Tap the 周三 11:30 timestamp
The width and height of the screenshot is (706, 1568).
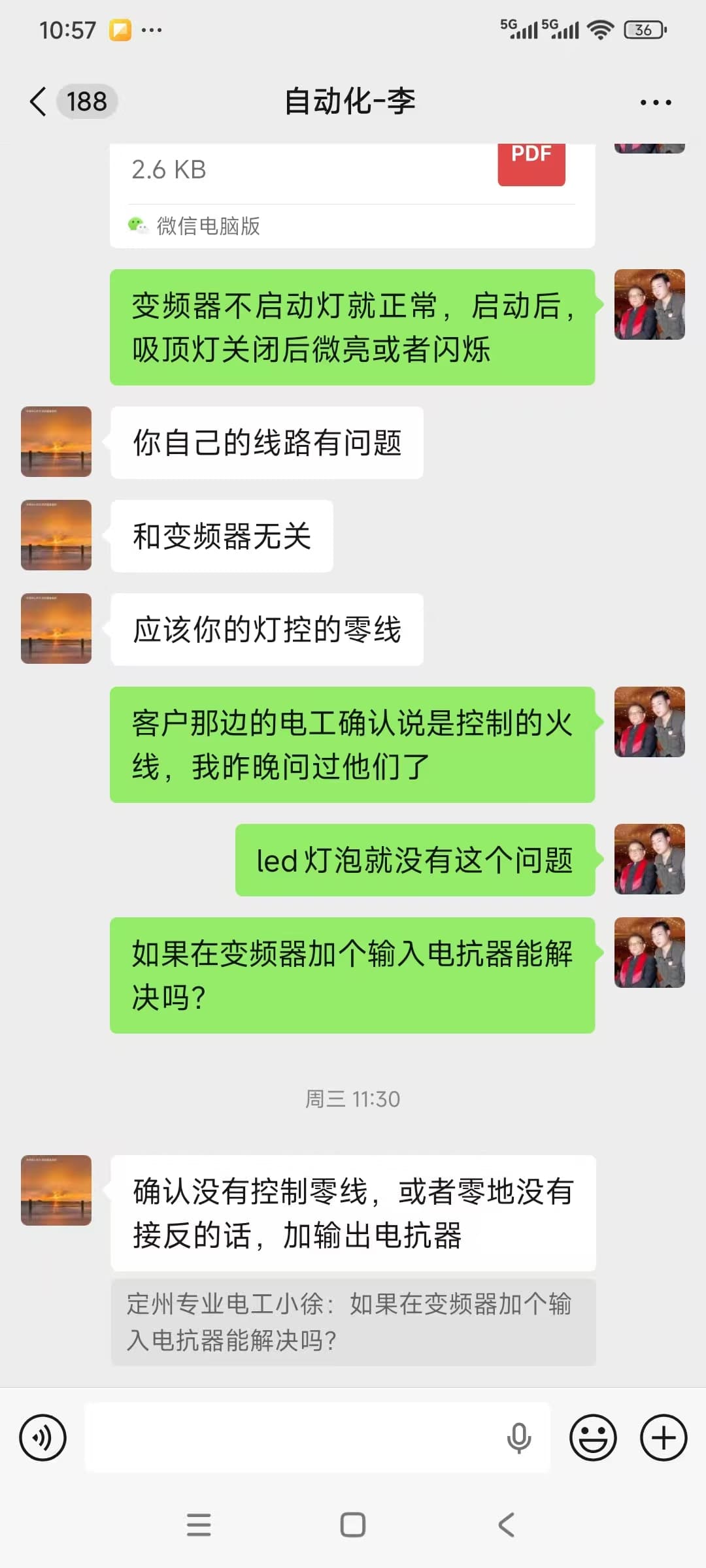[353, 1099]
